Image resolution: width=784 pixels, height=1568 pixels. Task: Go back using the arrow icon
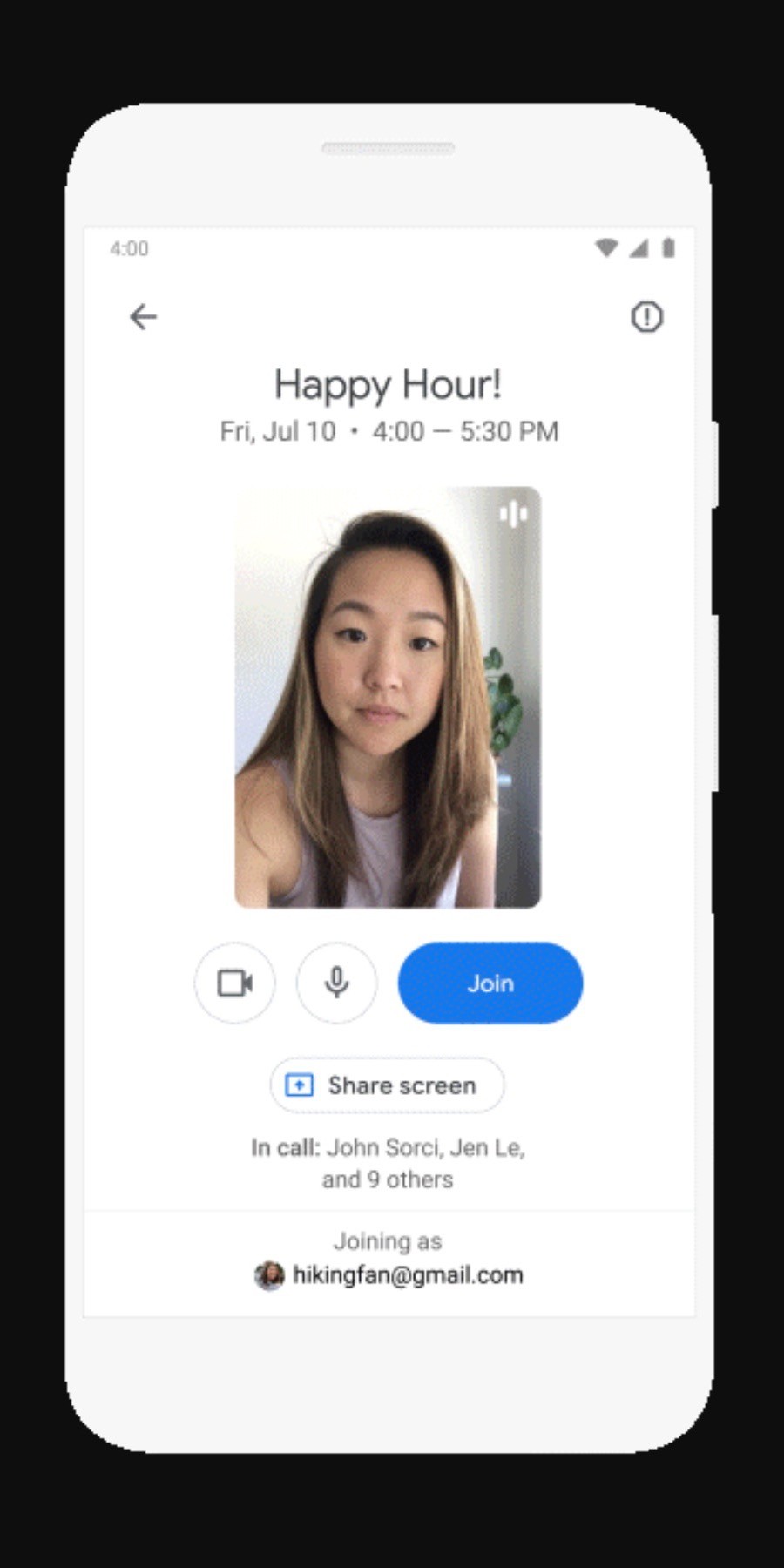pyautogui.click(x=143, y=316)
